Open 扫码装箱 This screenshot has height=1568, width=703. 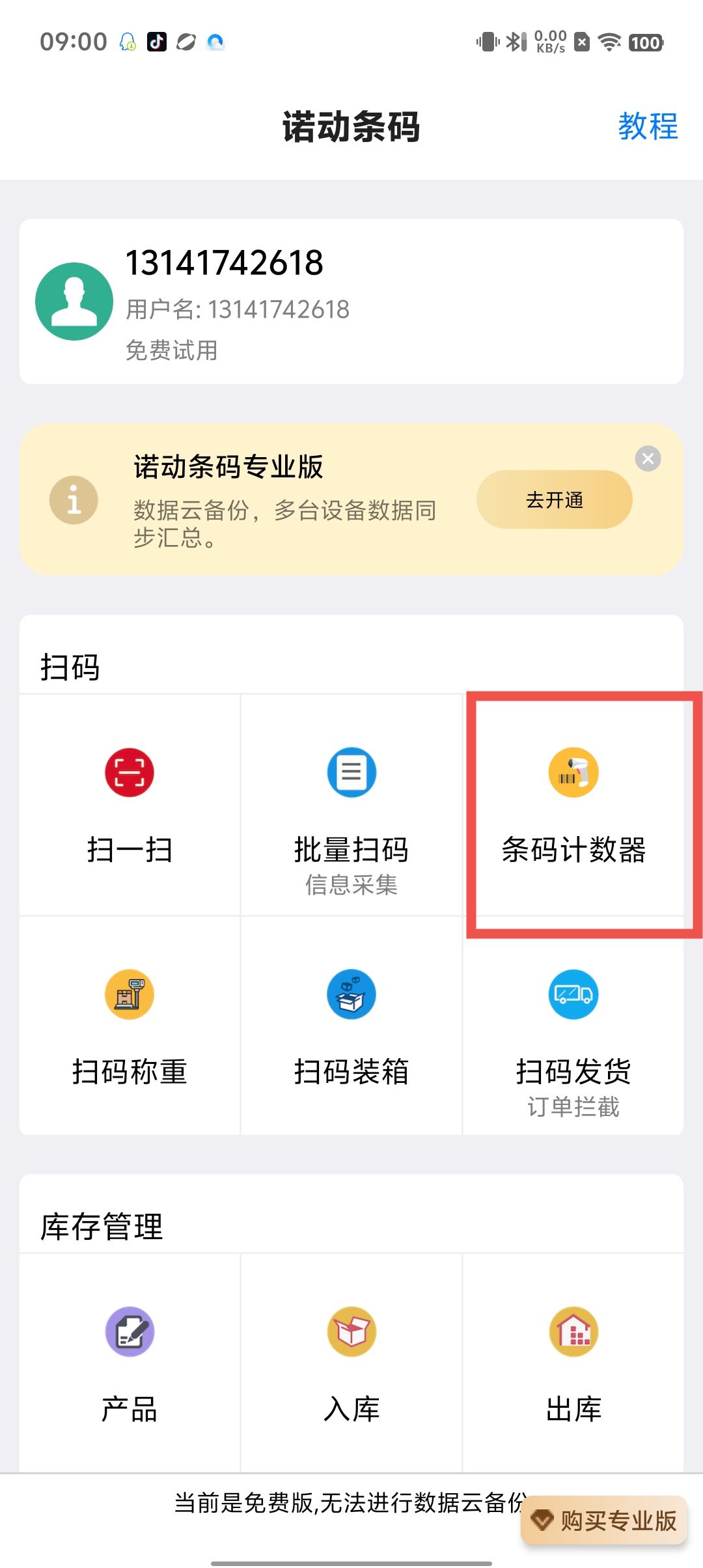tap(351, 1026)
